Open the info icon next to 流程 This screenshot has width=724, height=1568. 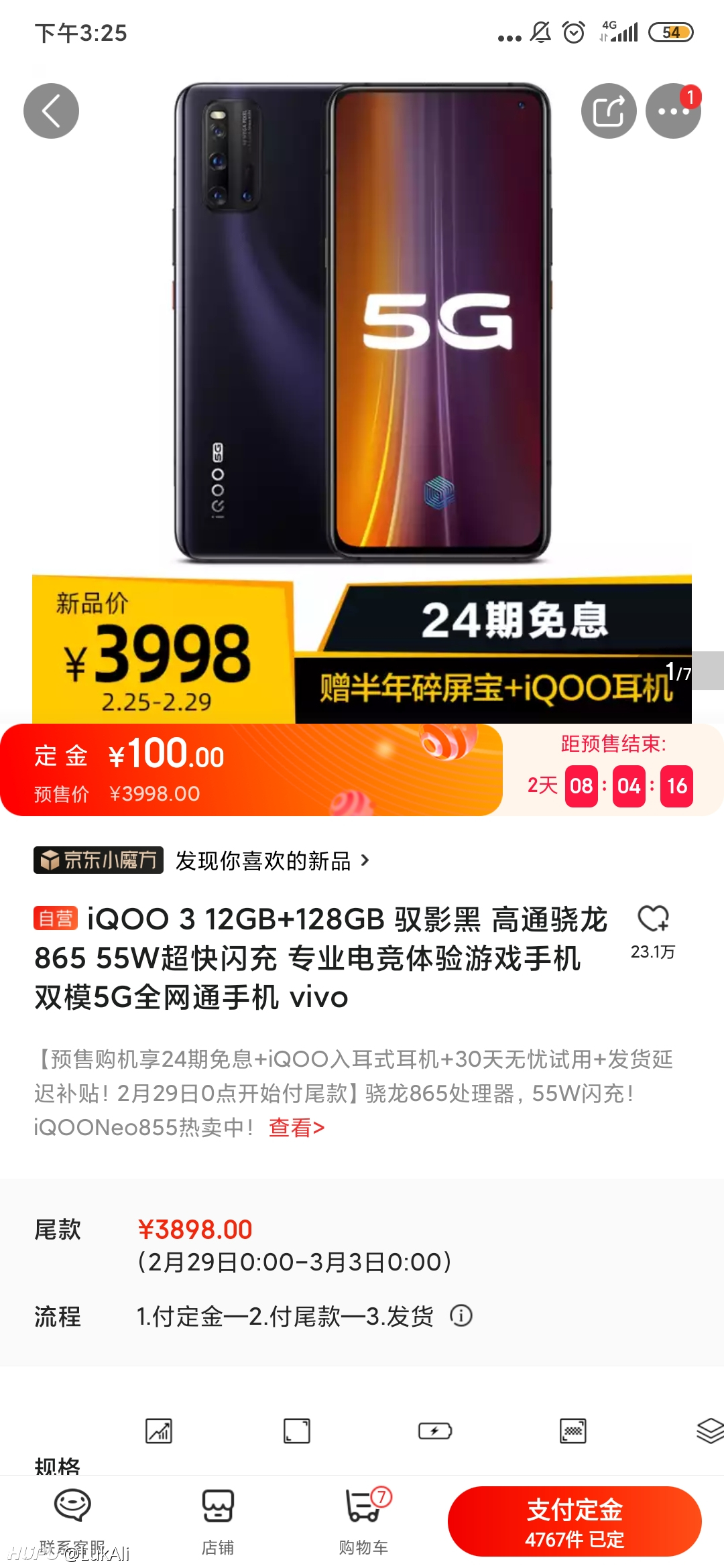461,1315
